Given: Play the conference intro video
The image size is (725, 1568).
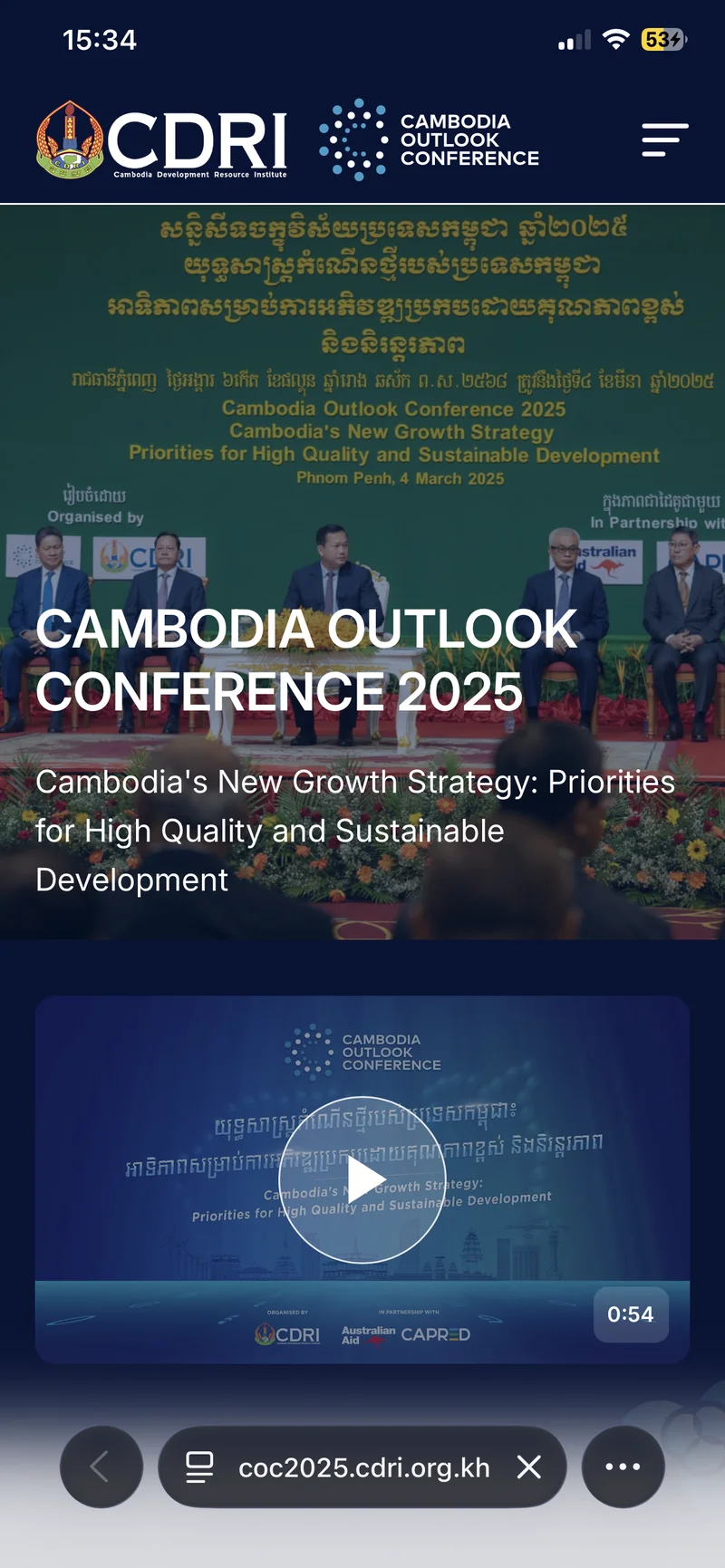Looking at the screenshot, I should 362,1181.
